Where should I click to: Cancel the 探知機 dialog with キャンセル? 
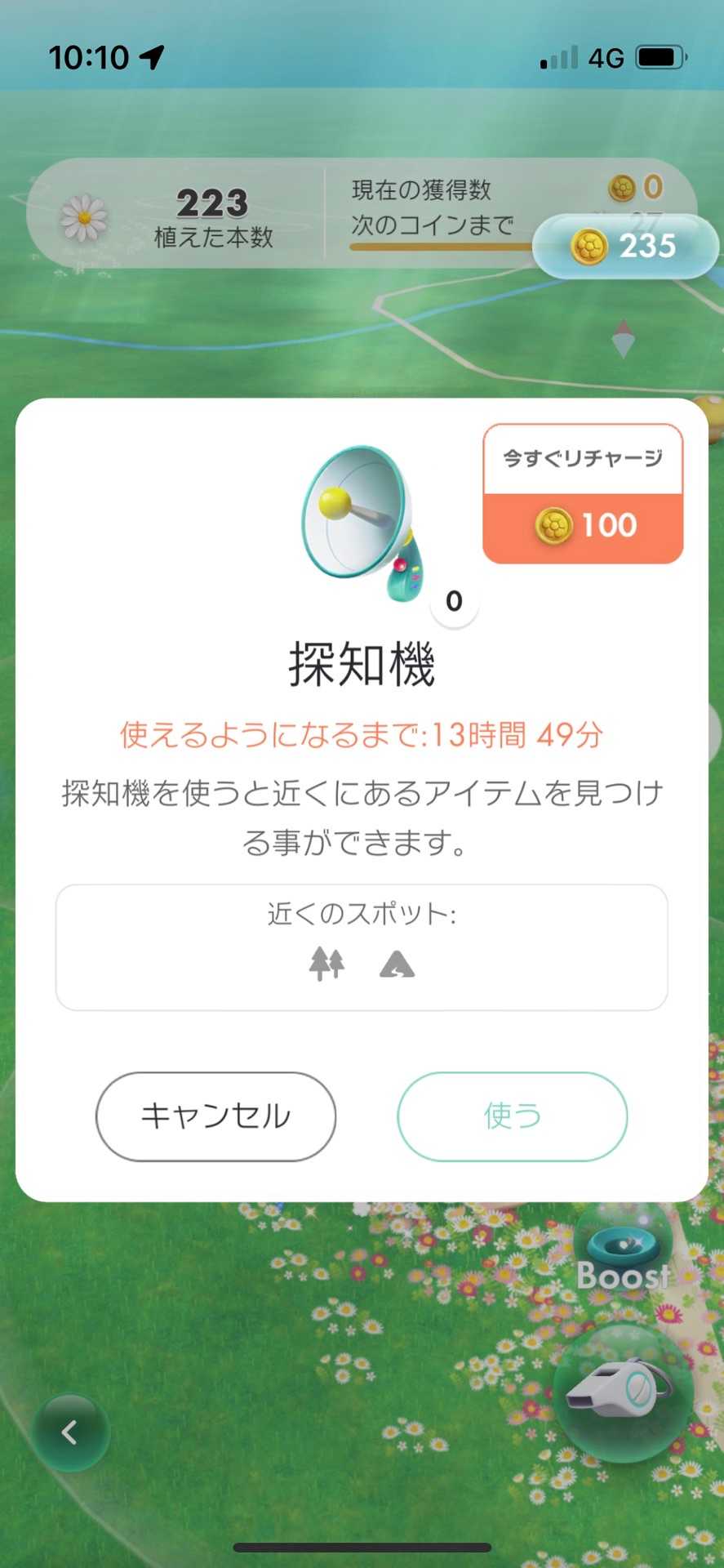[x=215, y=1116]
